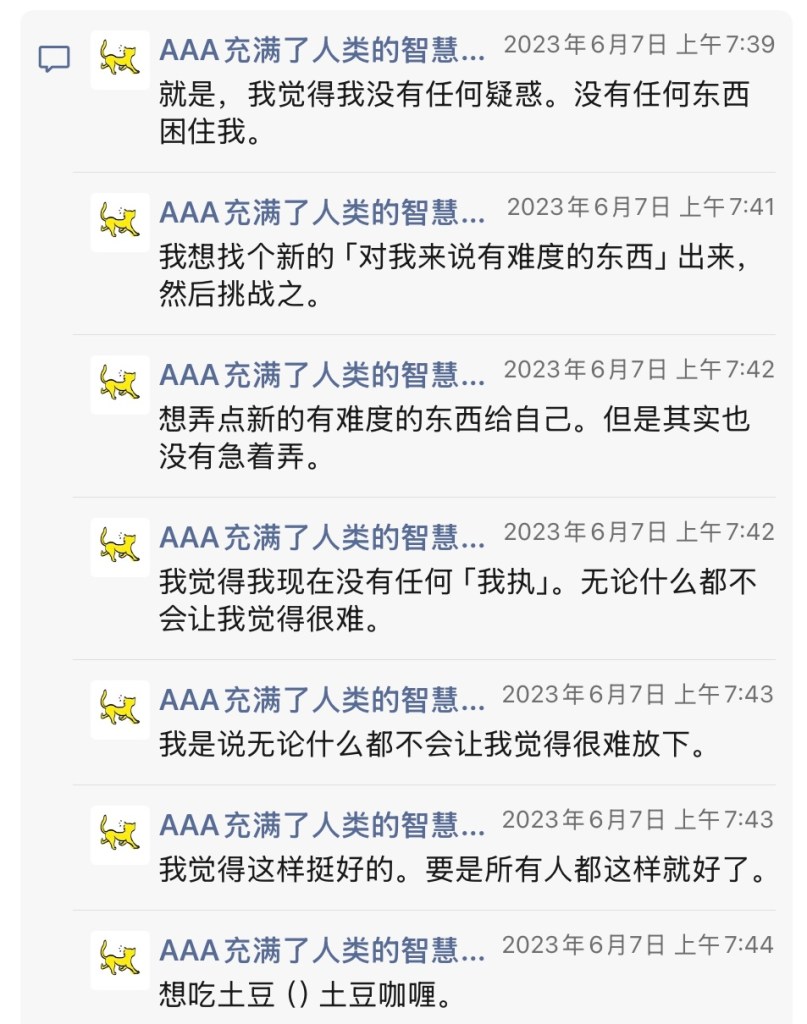The width and height of the screenshot is (807, 1024).
Task: Tap the avatar next to "我觉得这样挺好的"
Action: (x=120, y=835)
